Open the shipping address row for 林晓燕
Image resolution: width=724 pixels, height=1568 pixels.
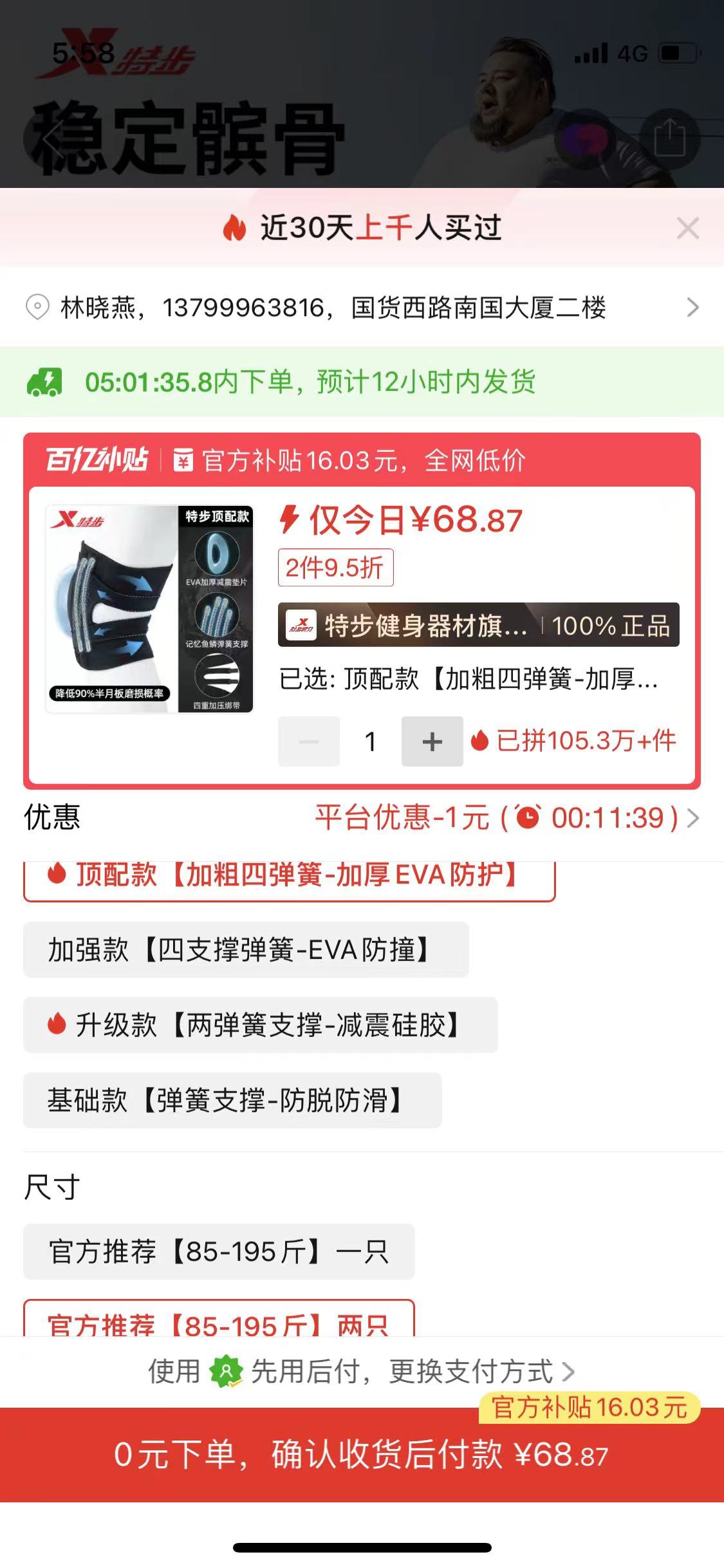tap(362, 307)
